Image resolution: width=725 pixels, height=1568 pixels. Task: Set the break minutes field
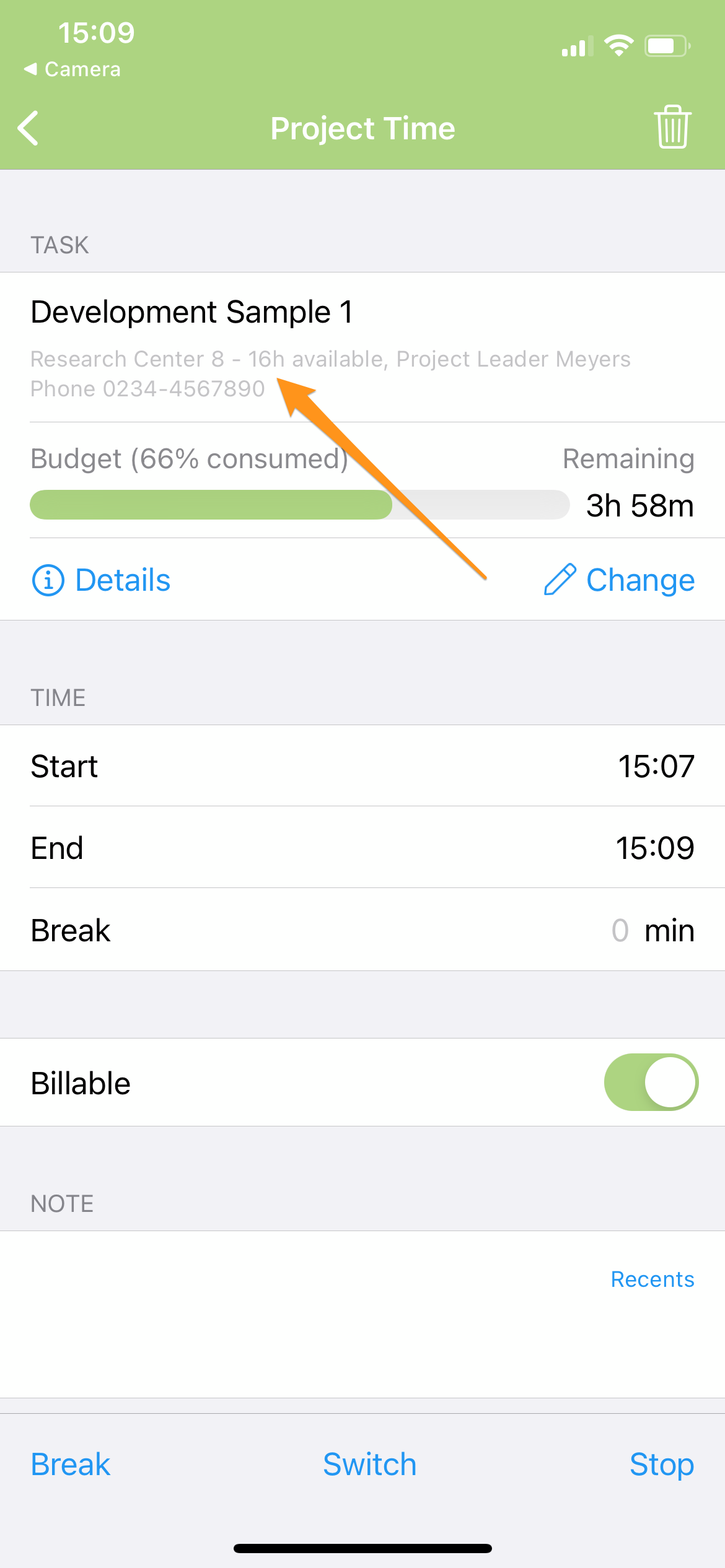[x=620, y=930]
